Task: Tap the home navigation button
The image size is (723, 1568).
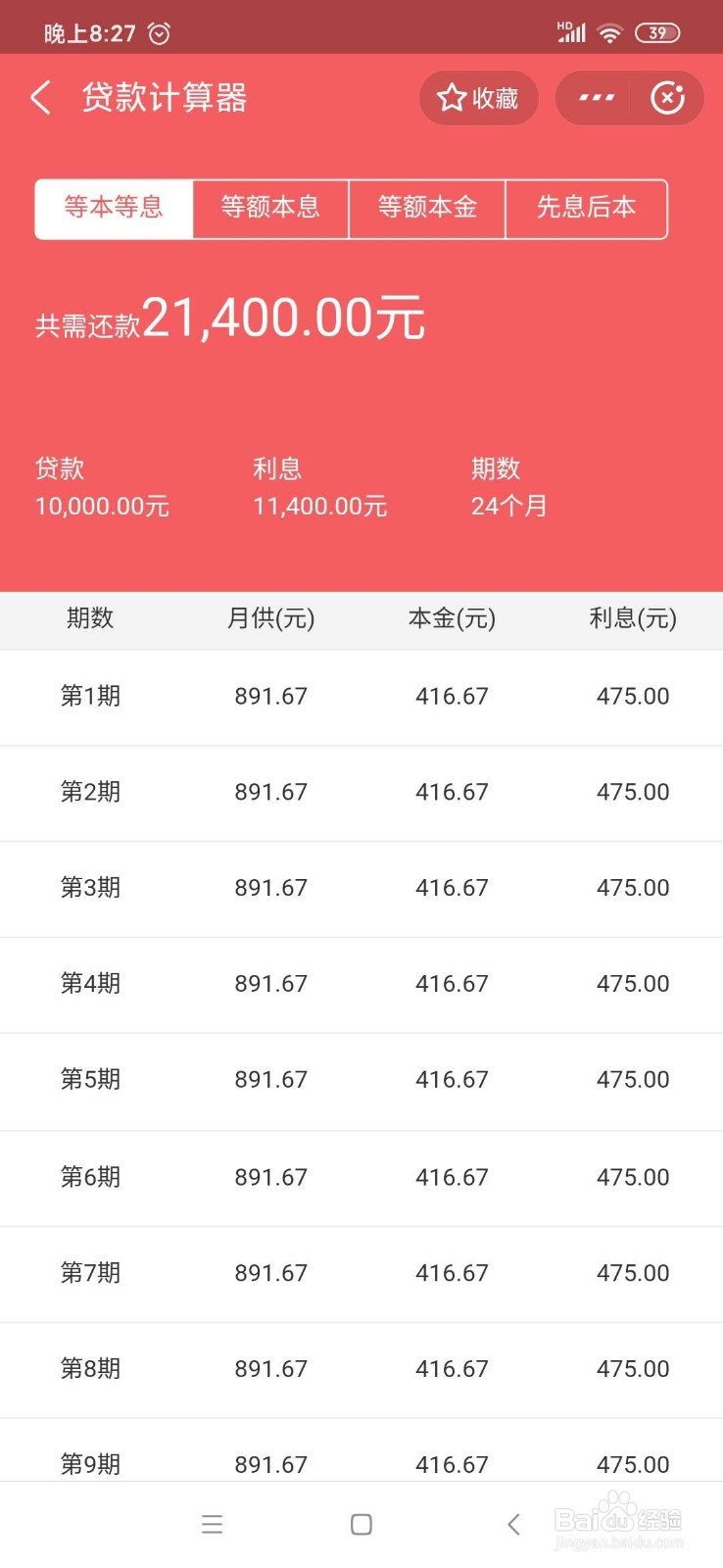Action: [361, 1524]
